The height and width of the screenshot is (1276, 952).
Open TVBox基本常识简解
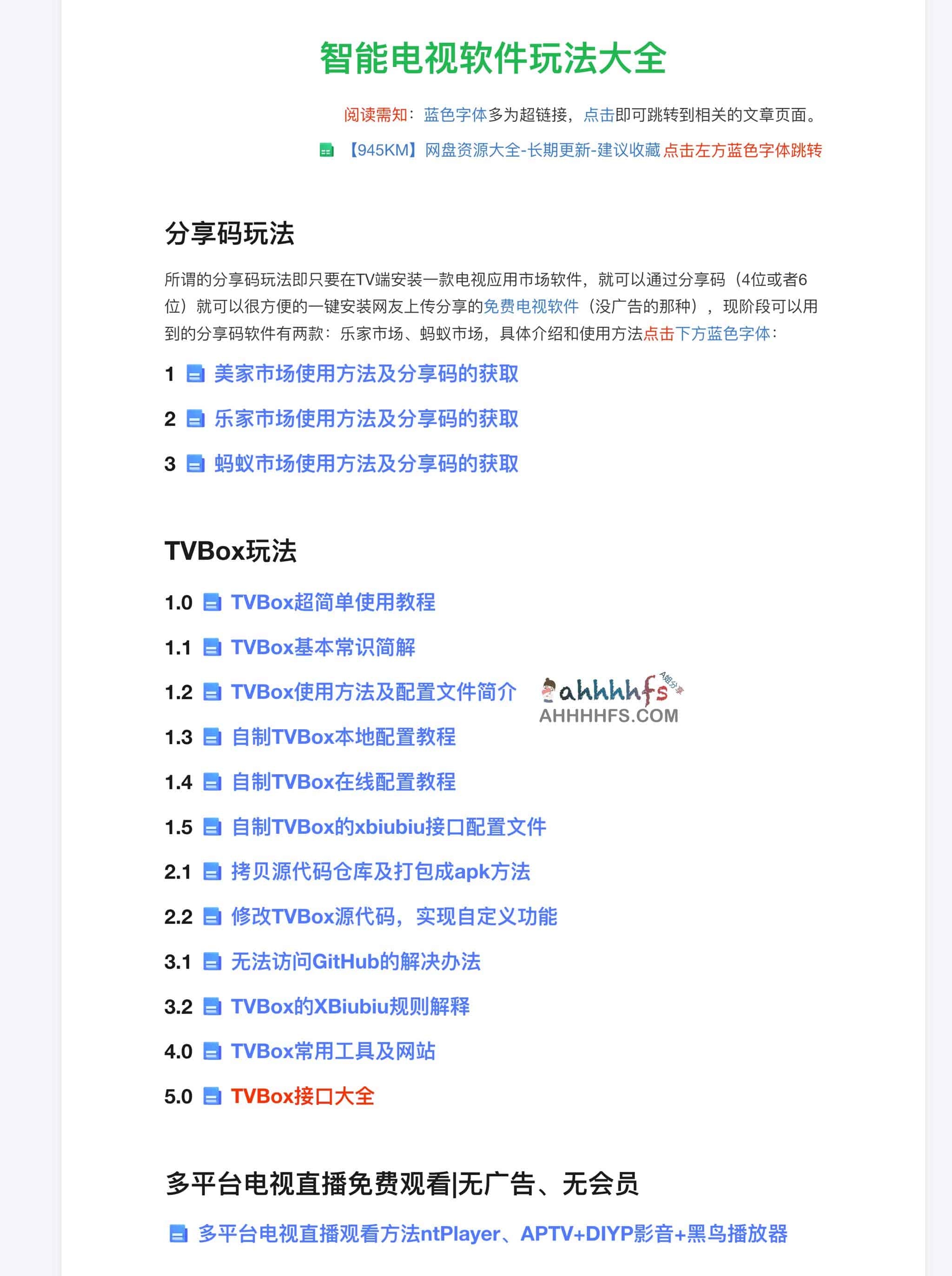(x=323, y=648)
